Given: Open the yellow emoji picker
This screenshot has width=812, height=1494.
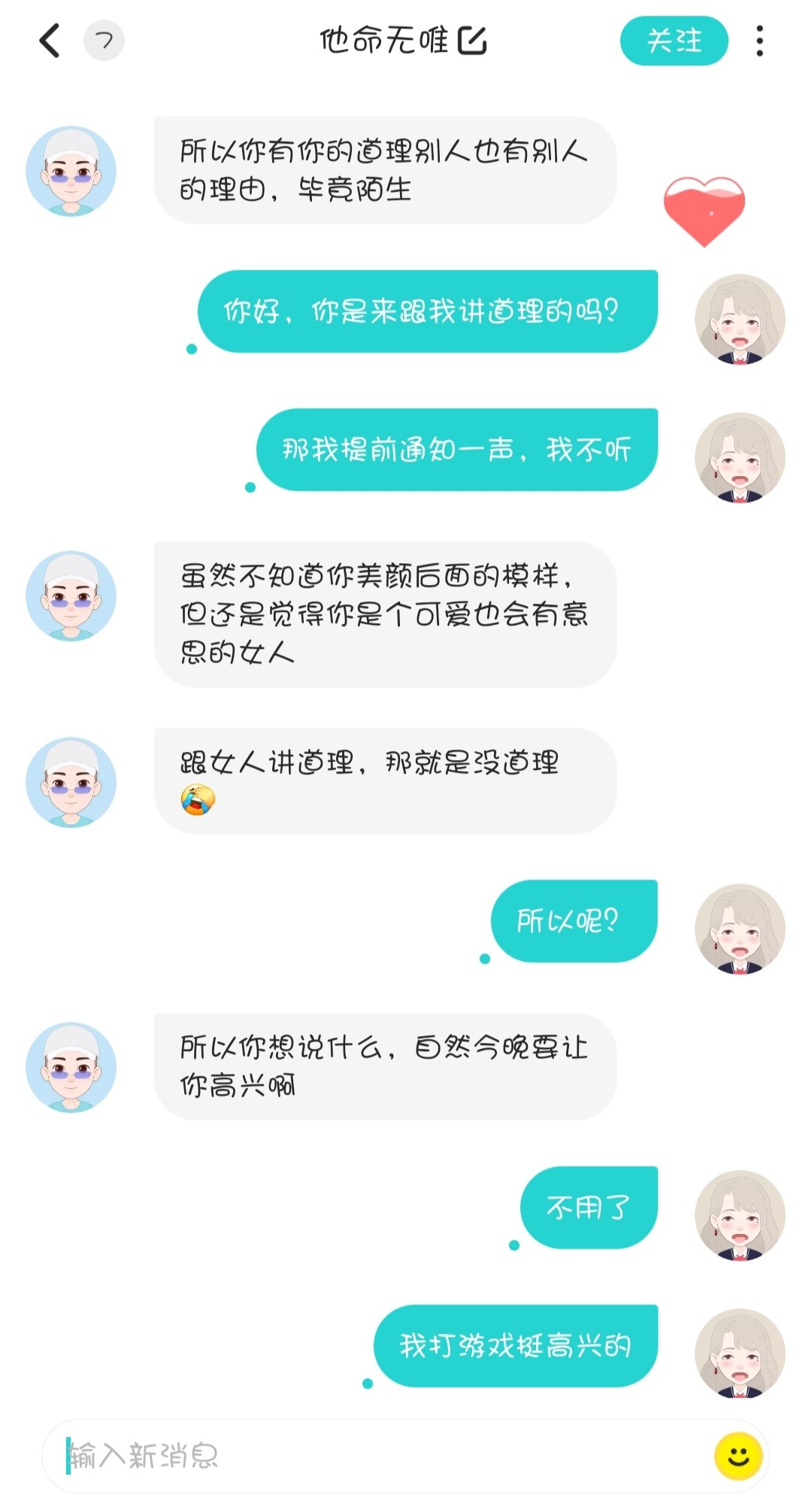Looking at the screenshot, I should click(738, 1456).
